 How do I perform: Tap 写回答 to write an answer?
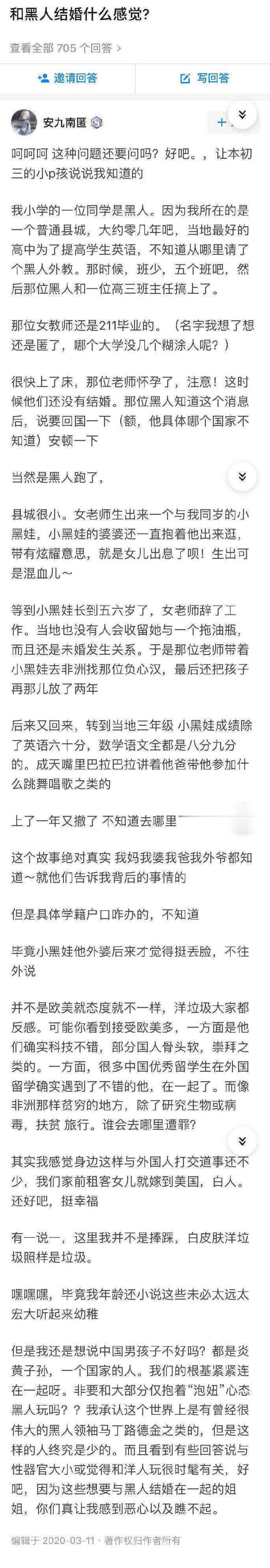click(205, 79)
